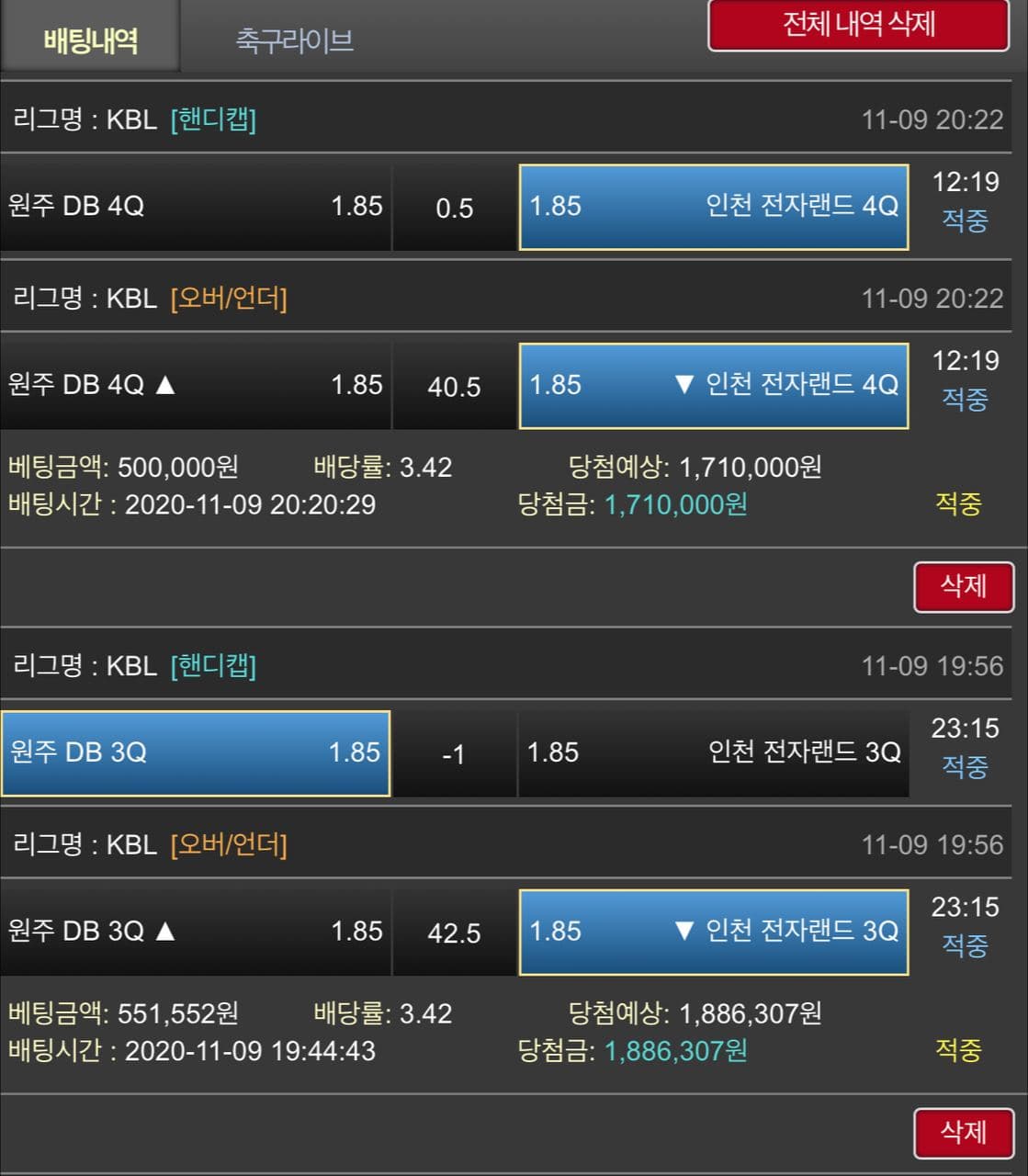Select the 배팅내역 tab
Screen dimensions: 1028x1176
click(90, 40)
